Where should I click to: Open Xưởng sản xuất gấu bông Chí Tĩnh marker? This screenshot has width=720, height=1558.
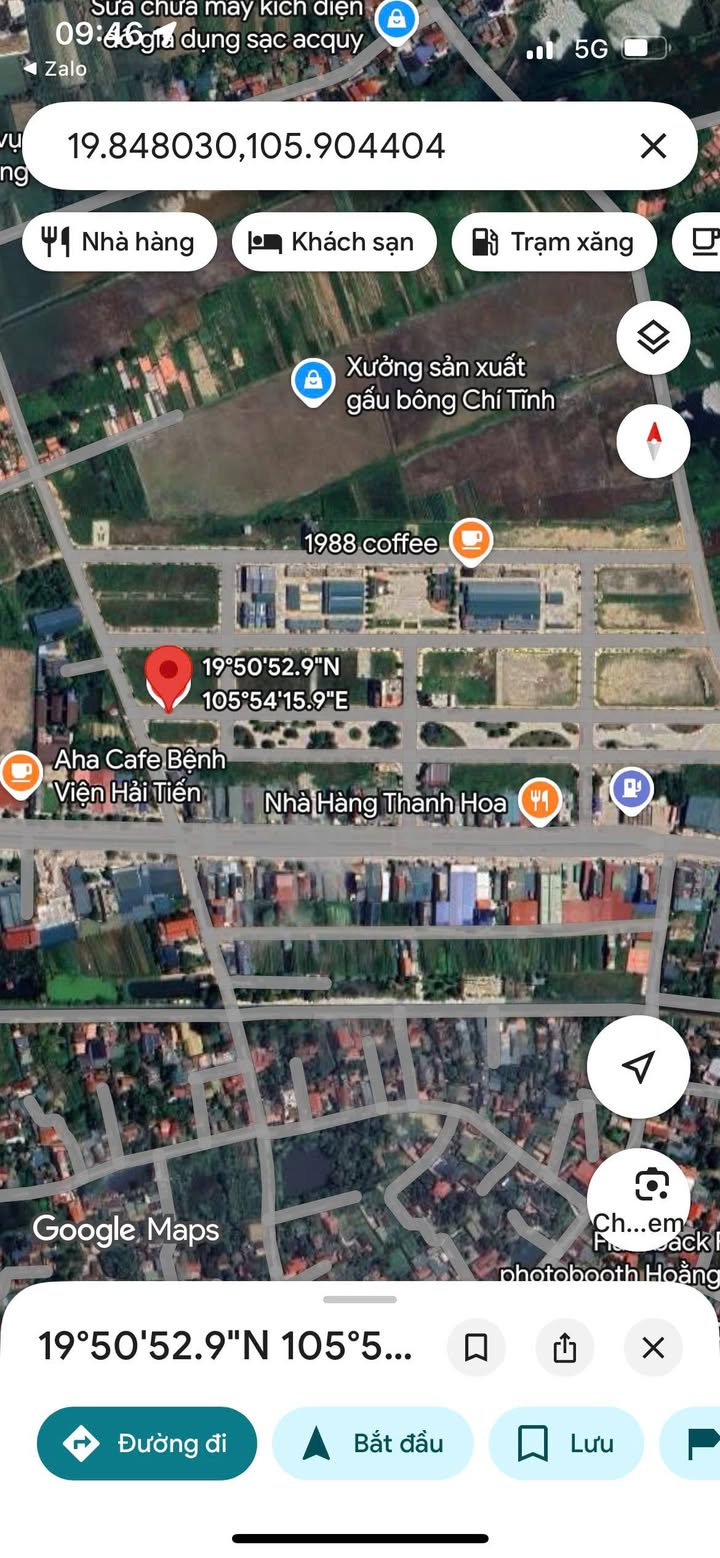[x=313, y=382]
